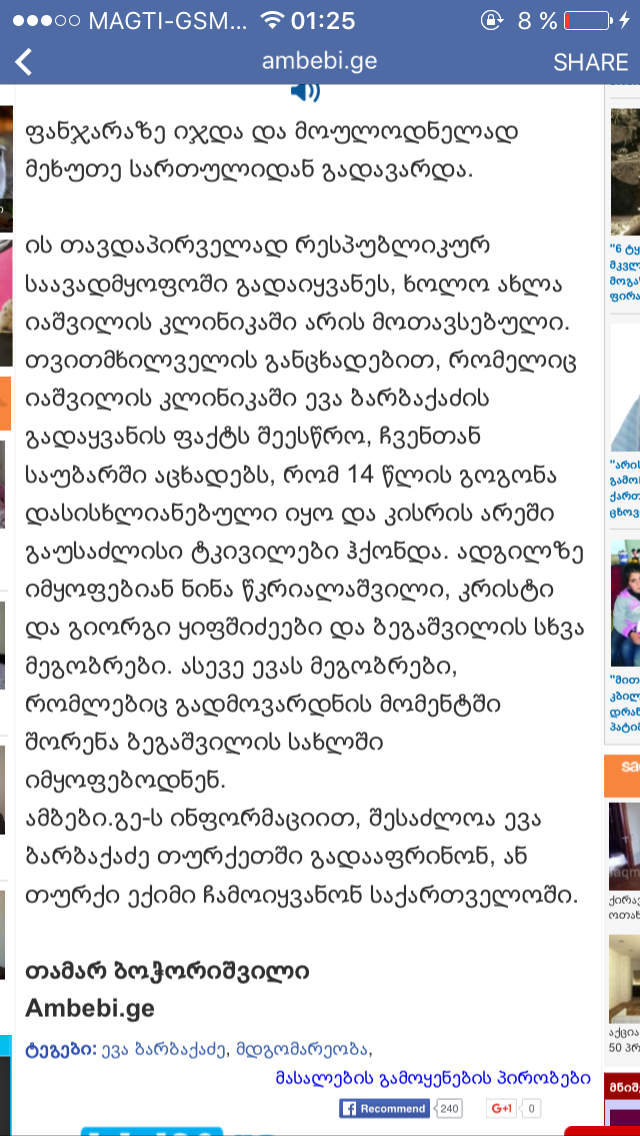
Task: Go back from the ambebi.ge page
Action: click(x=24, y=62)
